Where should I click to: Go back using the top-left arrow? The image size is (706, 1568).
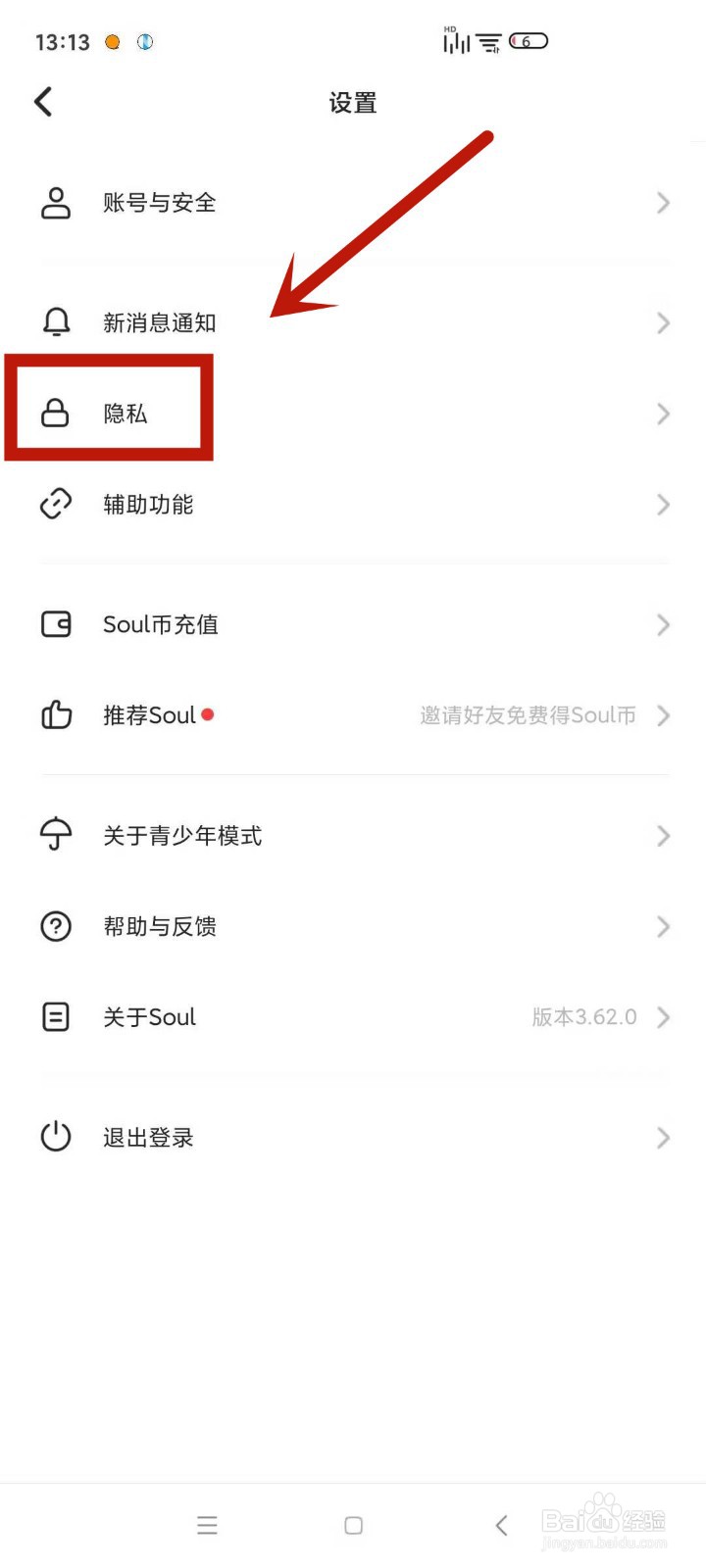[x=43, y=101]
